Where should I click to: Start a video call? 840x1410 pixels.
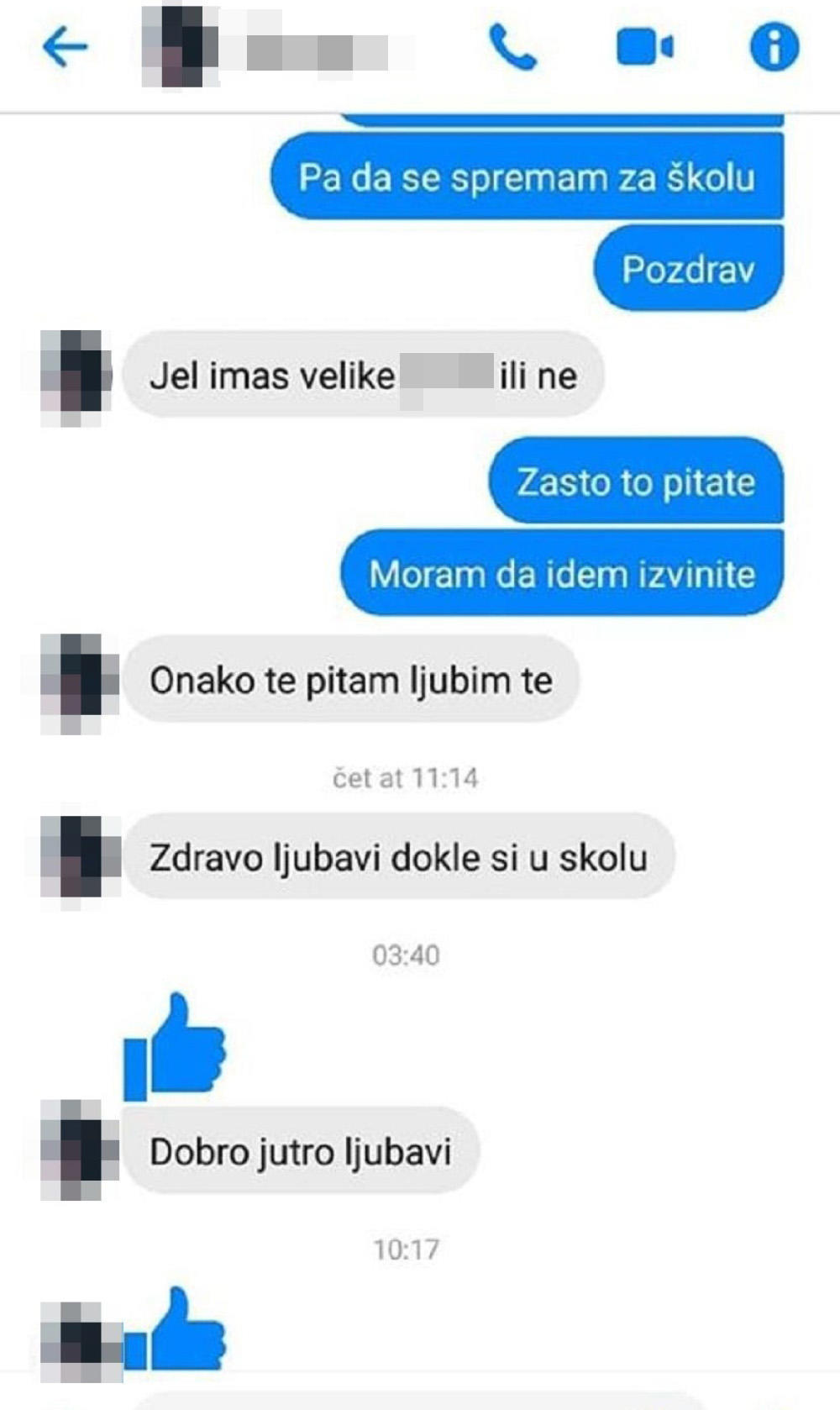(x=644, y=47)
